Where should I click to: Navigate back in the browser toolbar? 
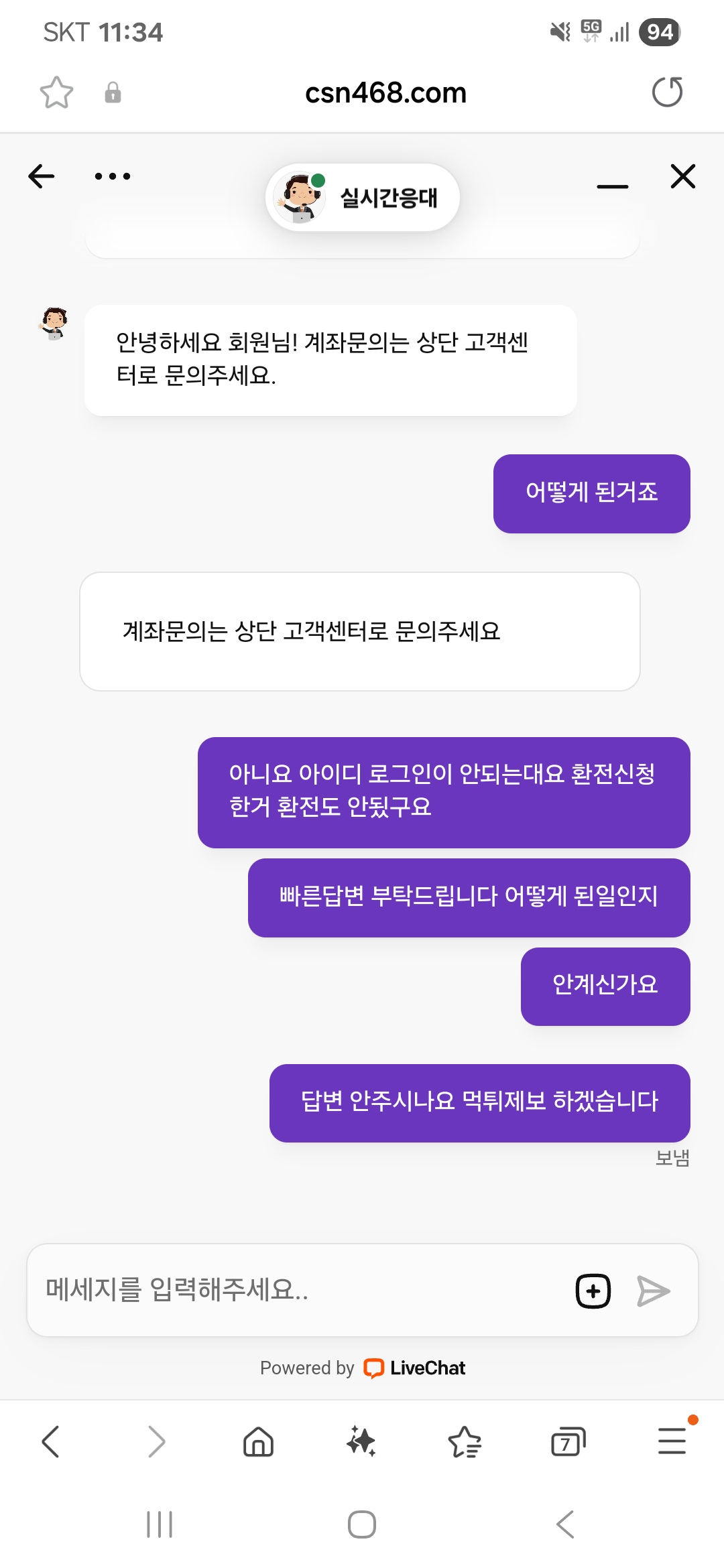point(51,1441)
